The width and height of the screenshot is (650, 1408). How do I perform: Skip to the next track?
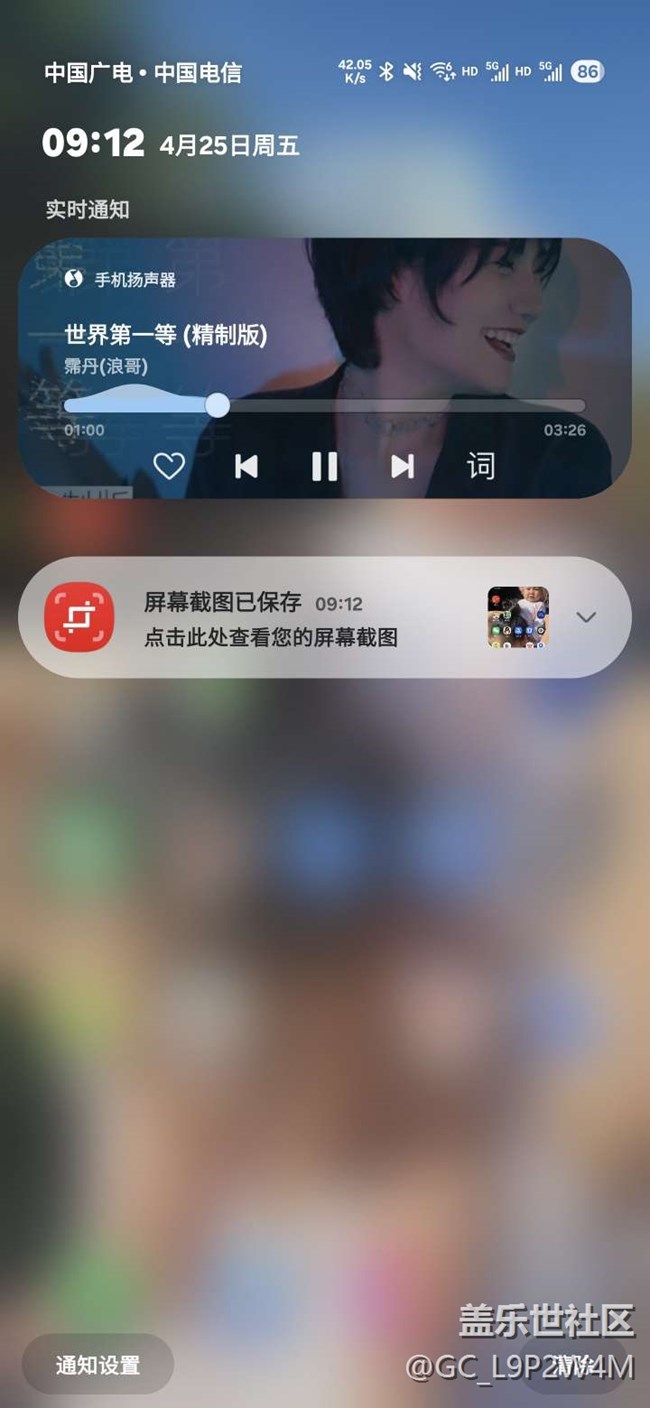(402, 466)
